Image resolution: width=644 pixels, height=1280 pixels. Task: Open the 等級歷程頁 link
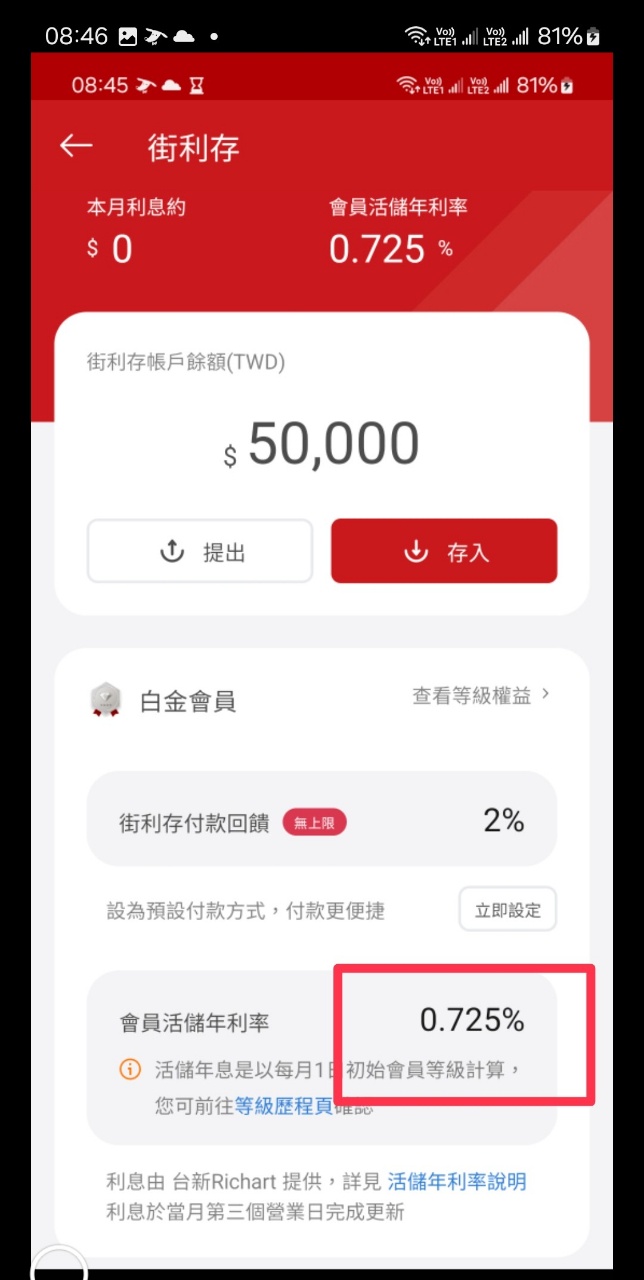(283, 1107)
